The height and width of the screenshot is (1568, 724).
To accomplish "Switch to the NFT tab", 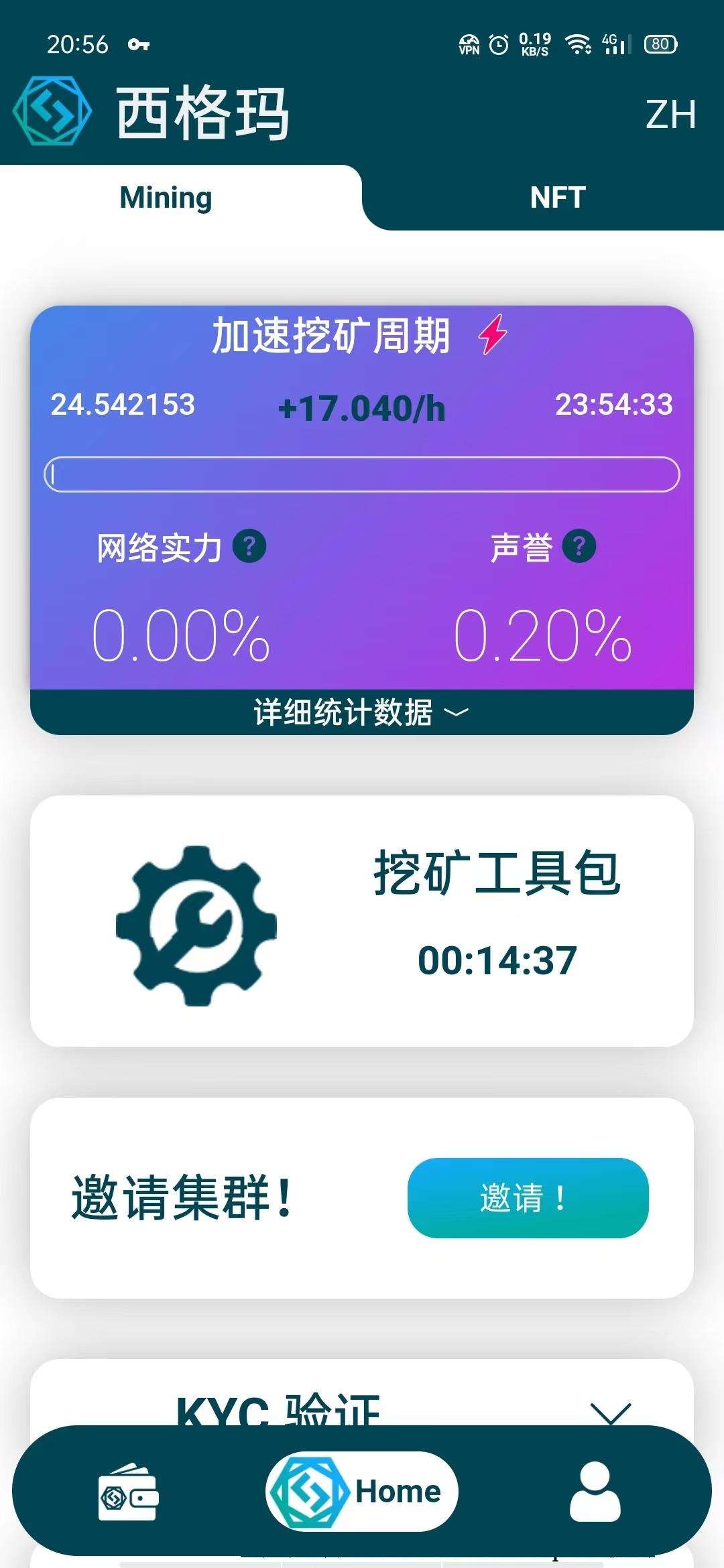I will 557,198.
